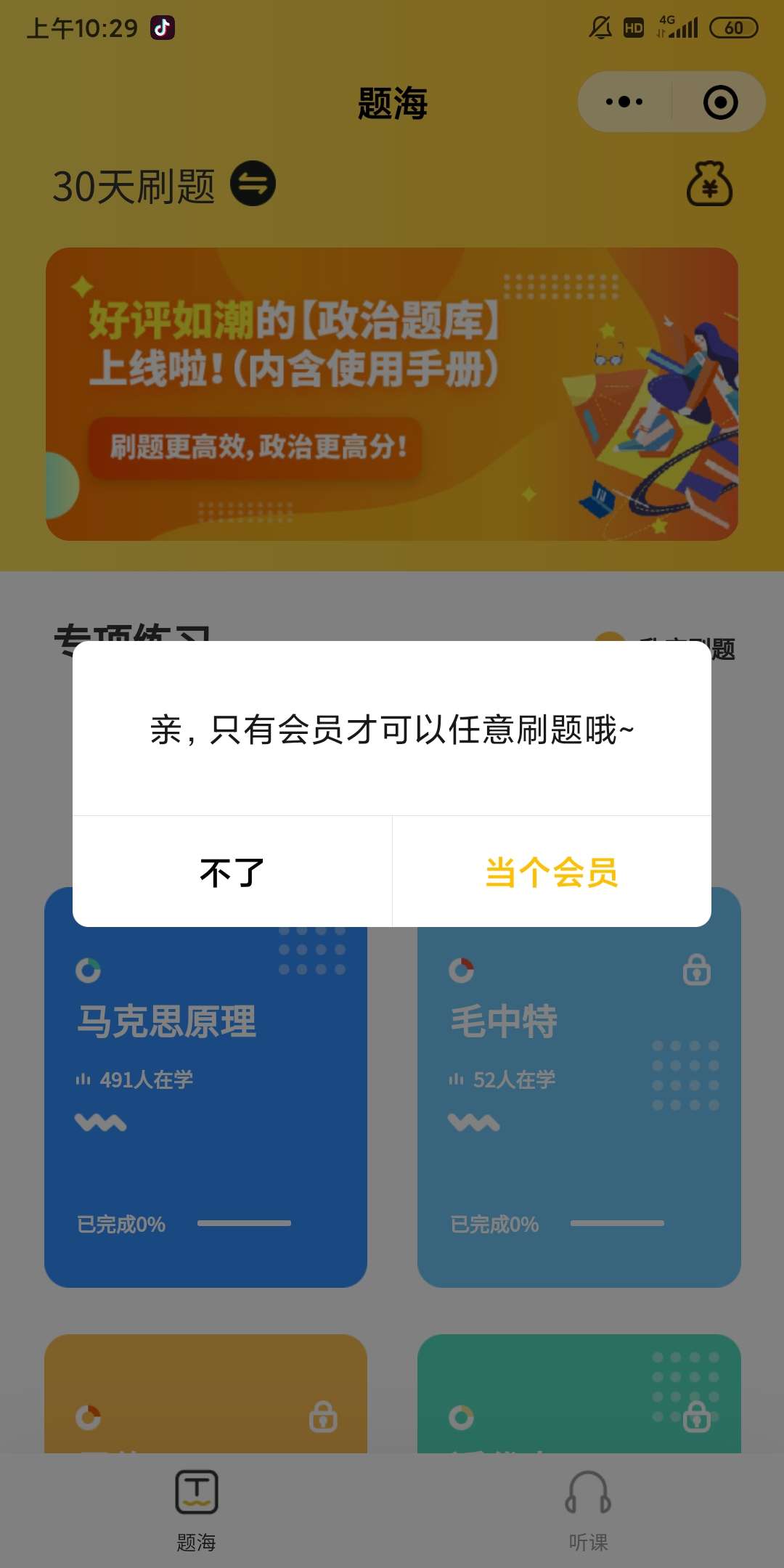Screen dimensions: 784x1568
Task: Tap 当个会员 to become a member
Action: pos(551,872)
